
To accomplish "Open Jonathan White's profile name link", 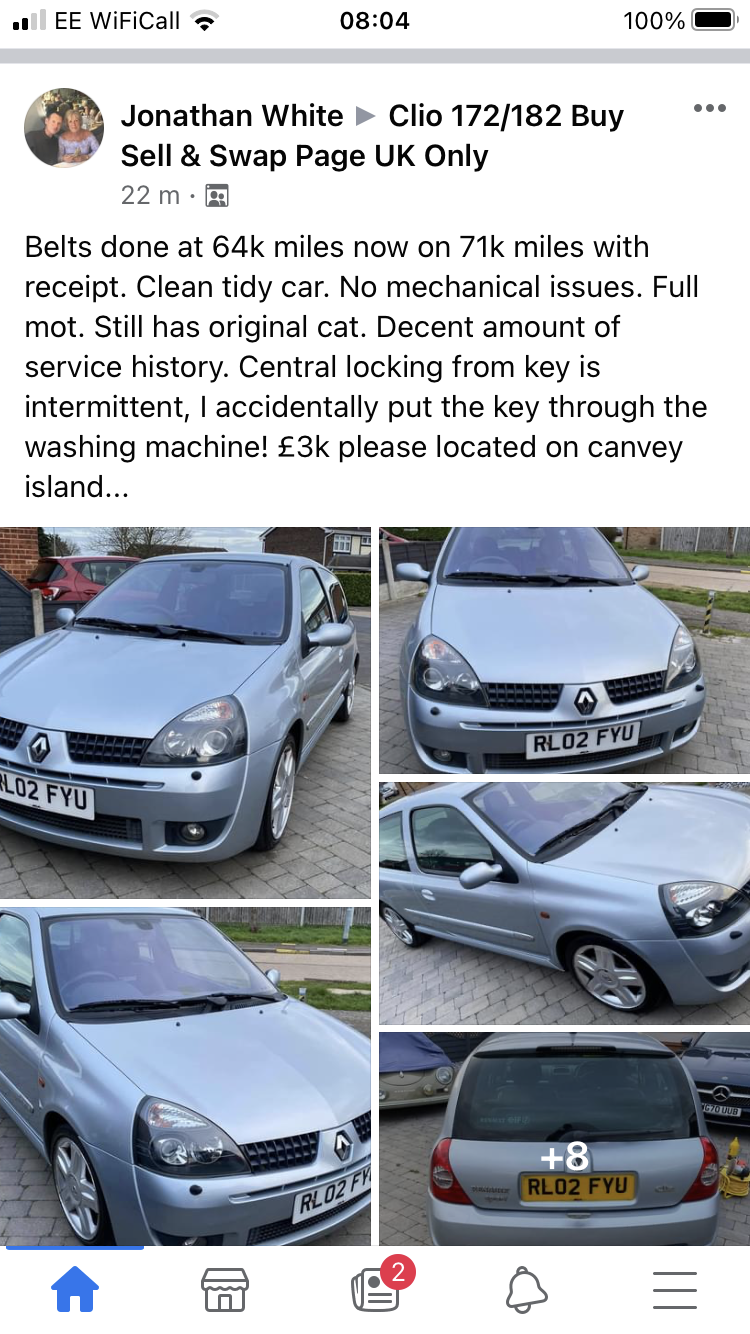I will coord(232,116).
